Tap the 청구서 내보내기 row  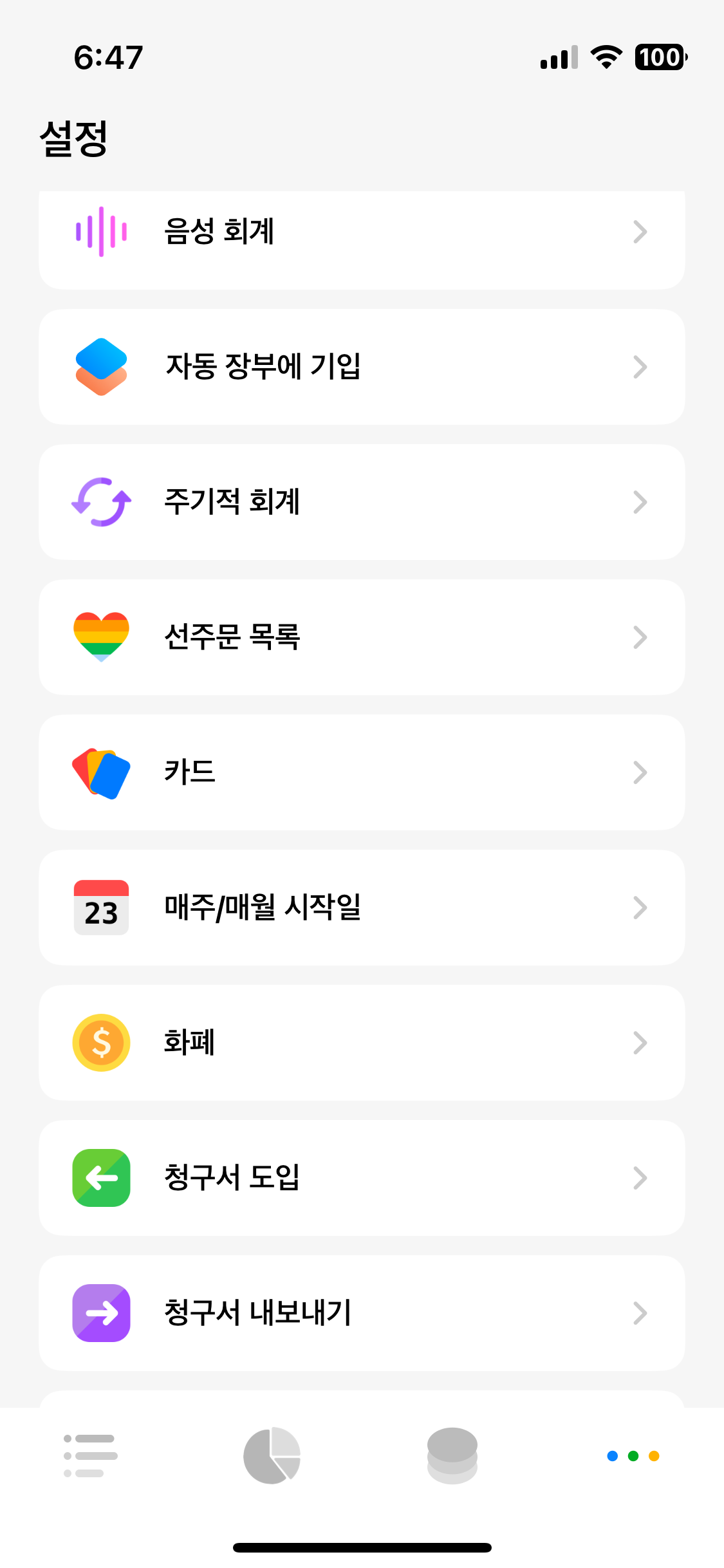pyautogui.click(x=360, y=1313)
